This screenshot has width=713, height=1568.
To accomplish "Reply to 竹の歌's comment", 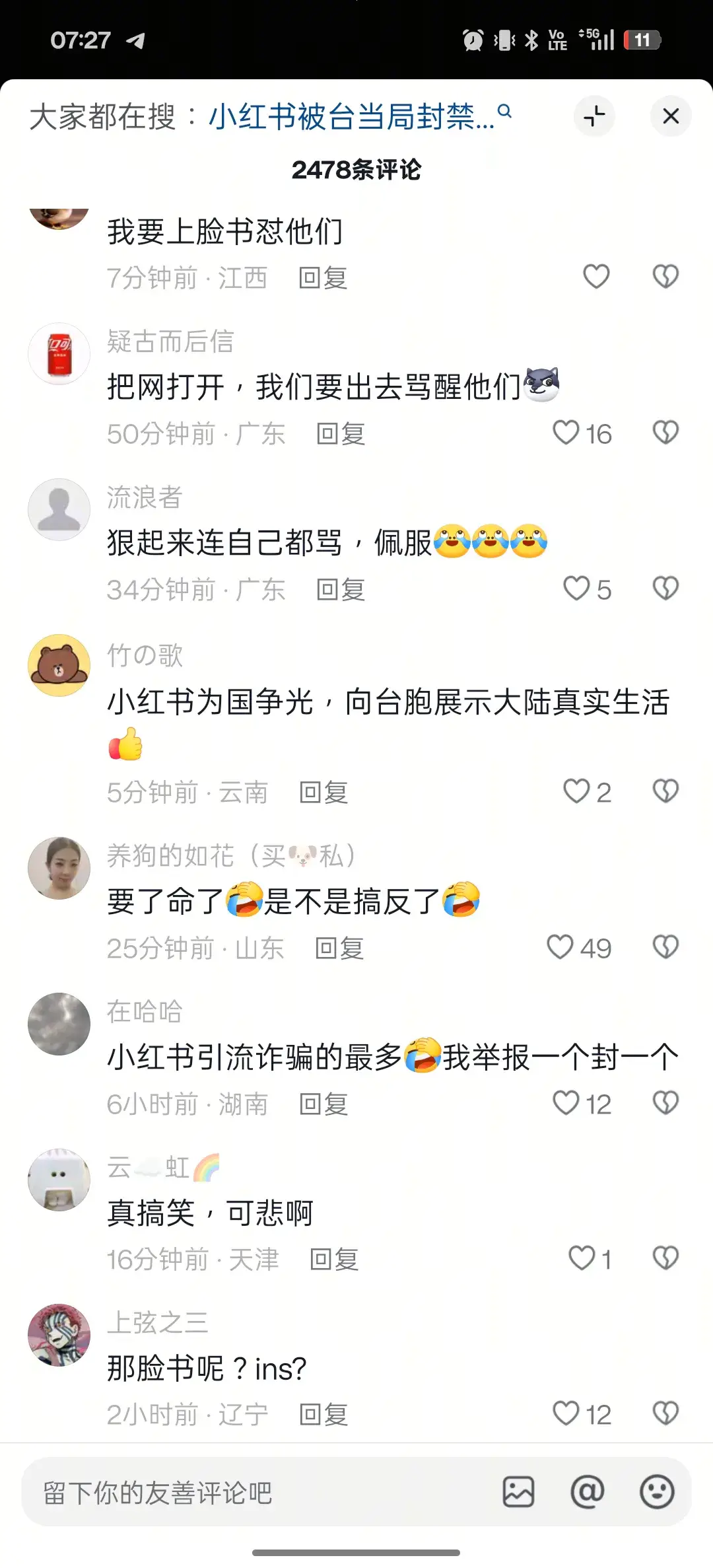I will (x=323, y=793).
